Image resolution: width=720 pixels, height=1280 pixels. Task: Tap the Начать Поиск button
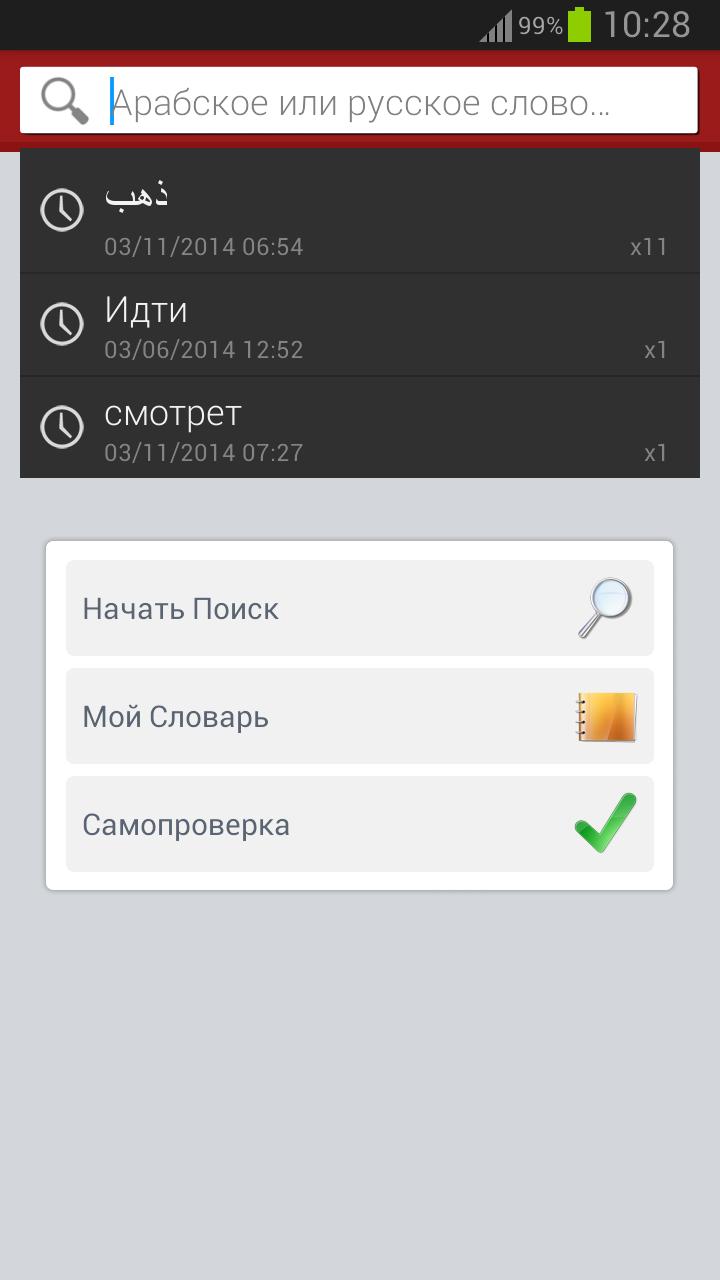click(x=359, y=608)
